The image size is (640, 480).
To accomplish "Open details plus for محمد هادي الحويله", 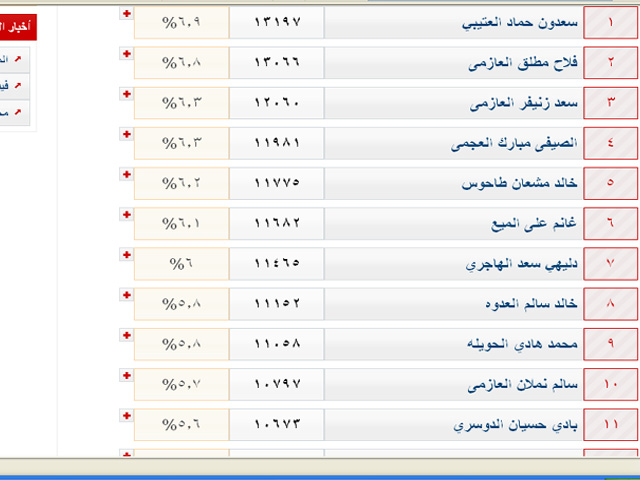I will point(127,335).
